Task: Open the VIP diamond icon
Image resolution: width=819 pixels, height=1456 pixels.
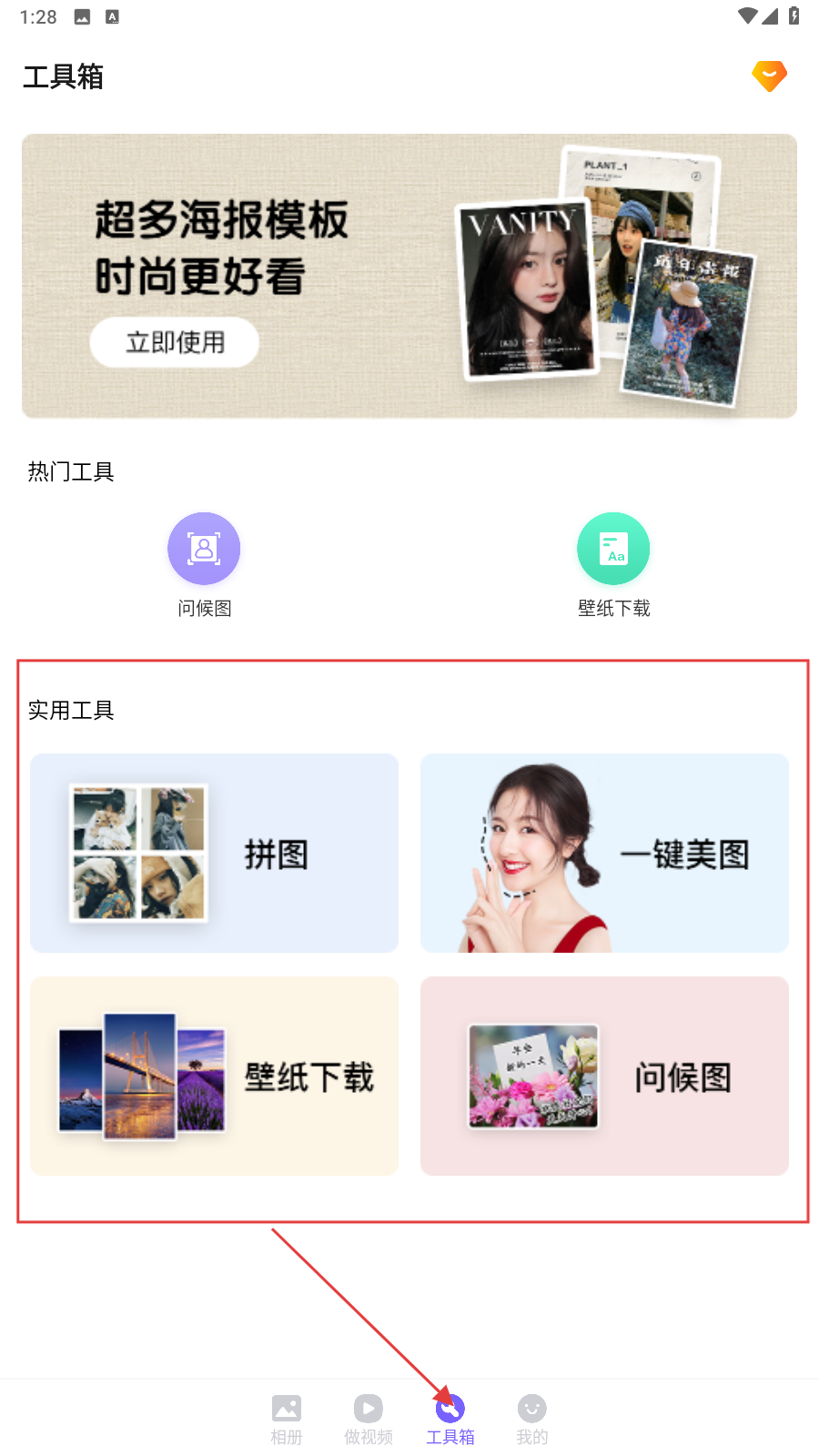Action: pyautogui.click(x=769, y=76)
